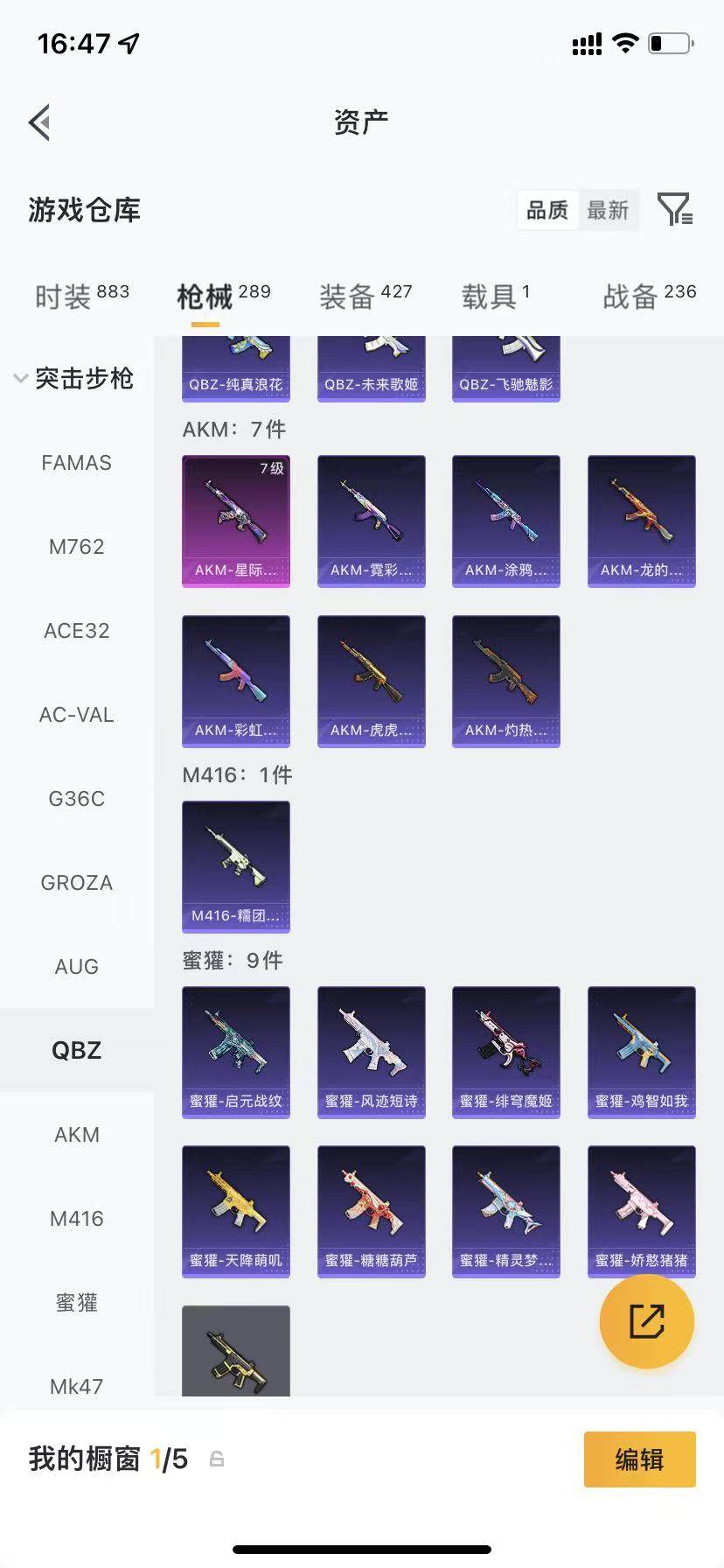The width and height of the screenshot is (724, 1568).
Task: Open the QBZ-未来歌姬 skin
Action: 372,368
